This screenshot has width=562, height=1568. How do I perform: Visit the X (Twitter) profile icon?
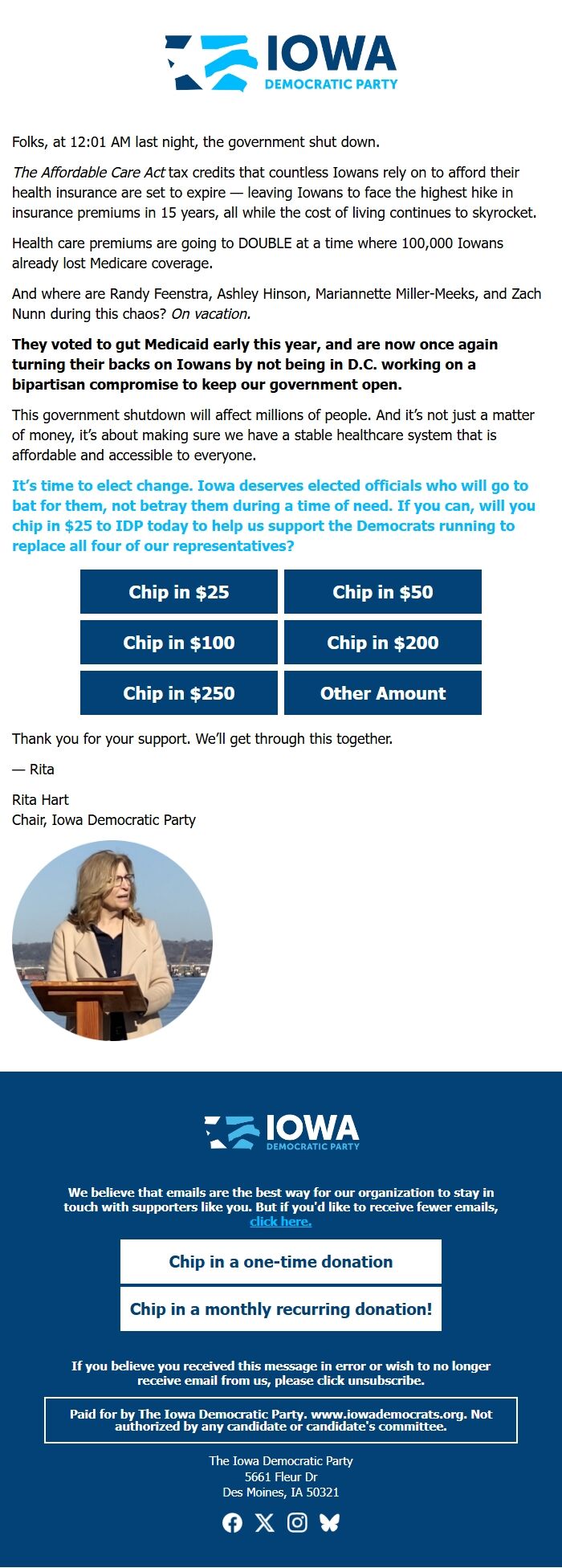point(265,1523)
